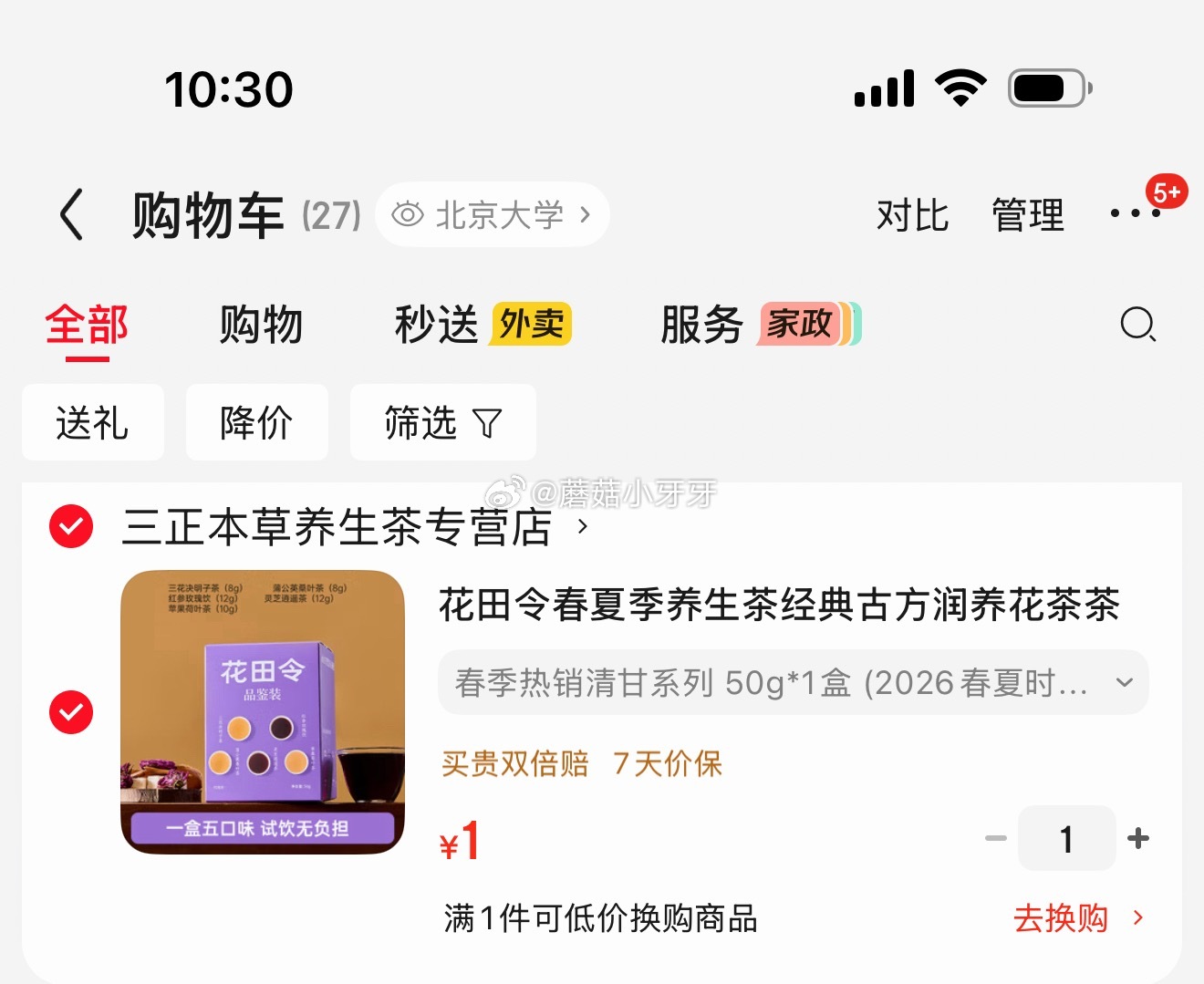
Task: Apply the 送礼 filter chip
Action: click(92, 422)
